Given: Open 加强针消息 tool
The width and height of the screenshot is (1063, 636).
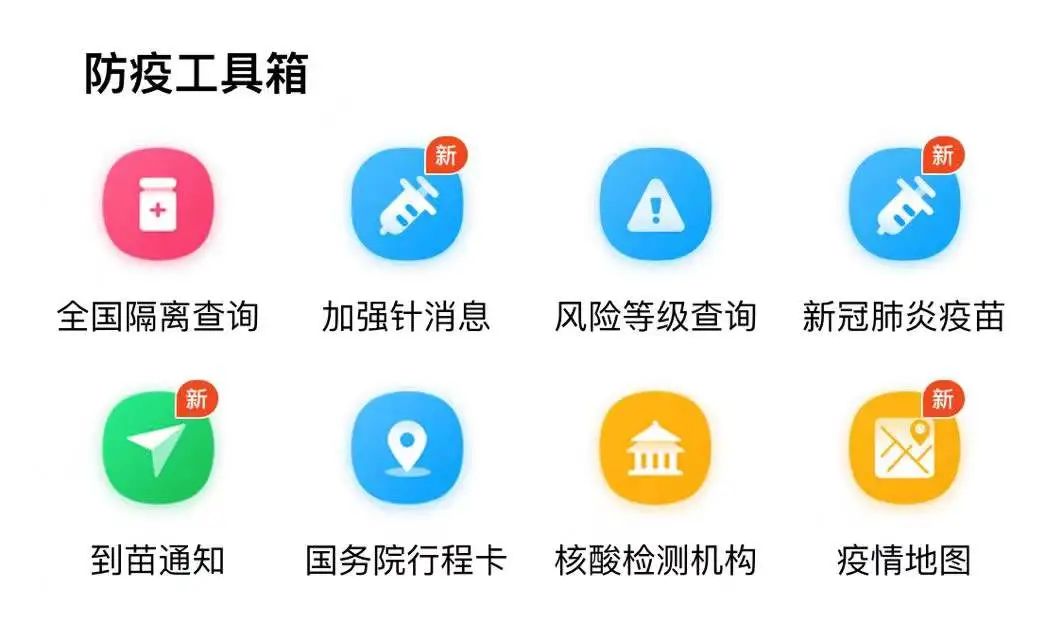Looking at the screenshot, I should (x=406, y=205).
